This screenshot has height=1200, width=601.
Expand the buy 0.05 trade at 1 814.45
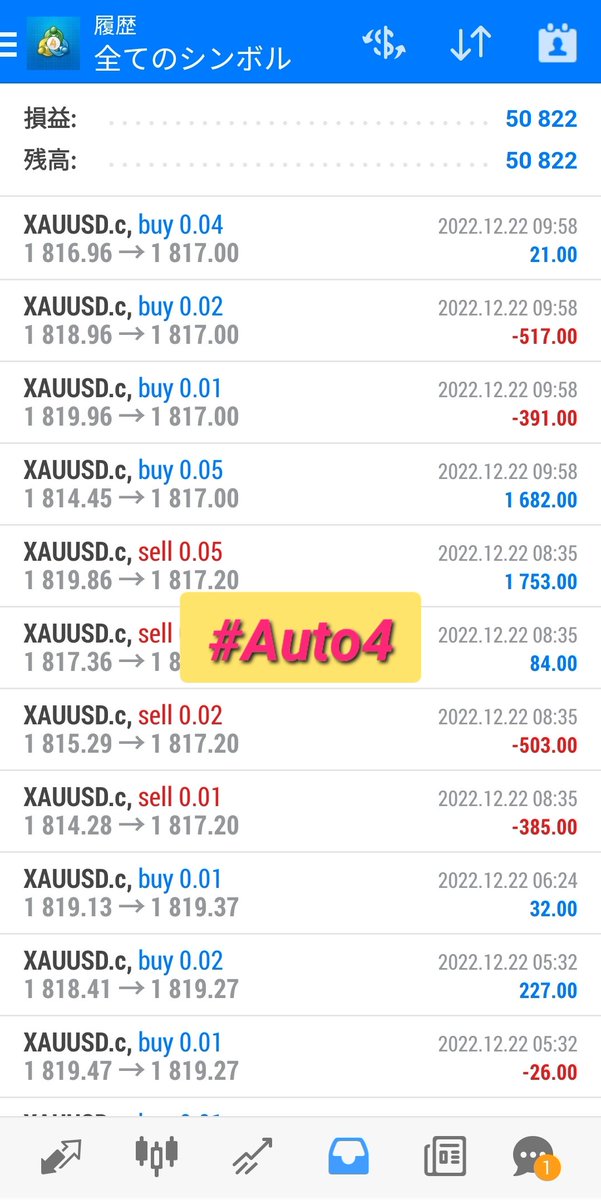tap(300, 485)
